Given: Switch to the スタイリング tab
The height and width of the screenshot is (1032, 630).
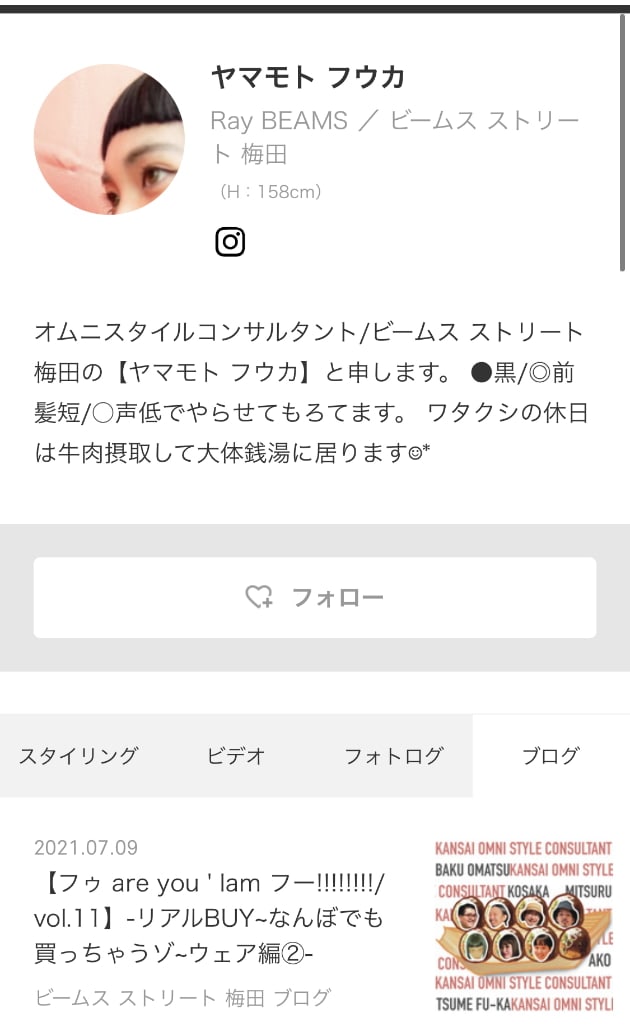Looking at the screenshot, I should pyautogui.click(x=78, y=756).
